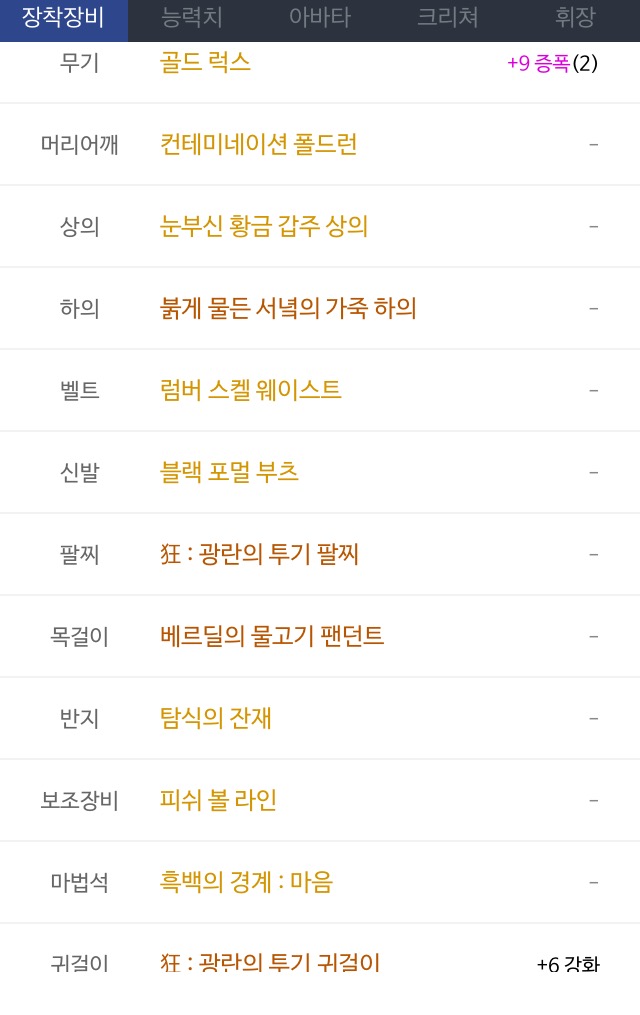Open the 럼버 스켈 웨이스트 belt
640x1015 pixels.
point(251,390)
